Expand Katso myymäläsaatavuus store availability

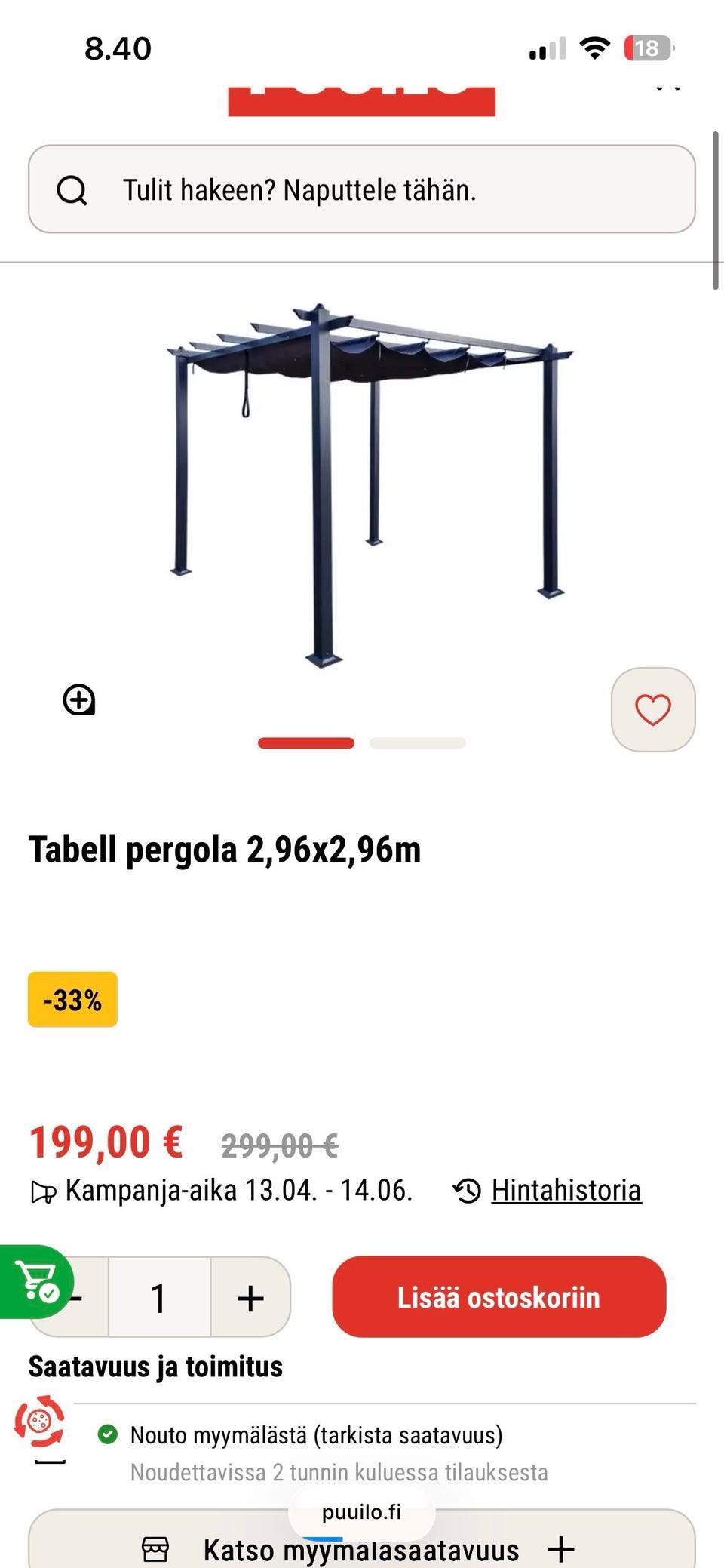(x=362, y=1549)
